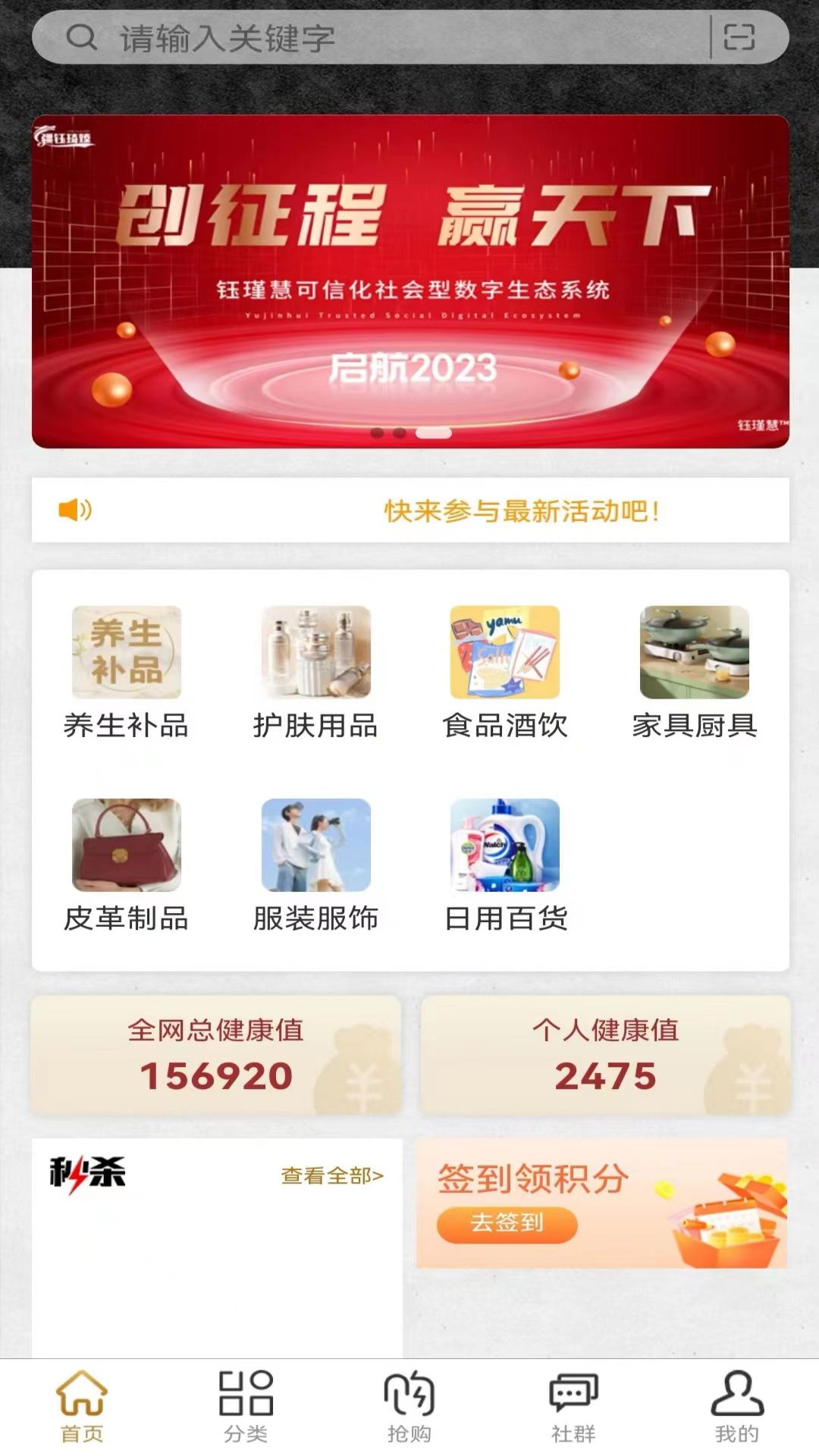Tap the search box 请输入关键字
Screen dimensions: 819x1456
[x=379, y=38]
